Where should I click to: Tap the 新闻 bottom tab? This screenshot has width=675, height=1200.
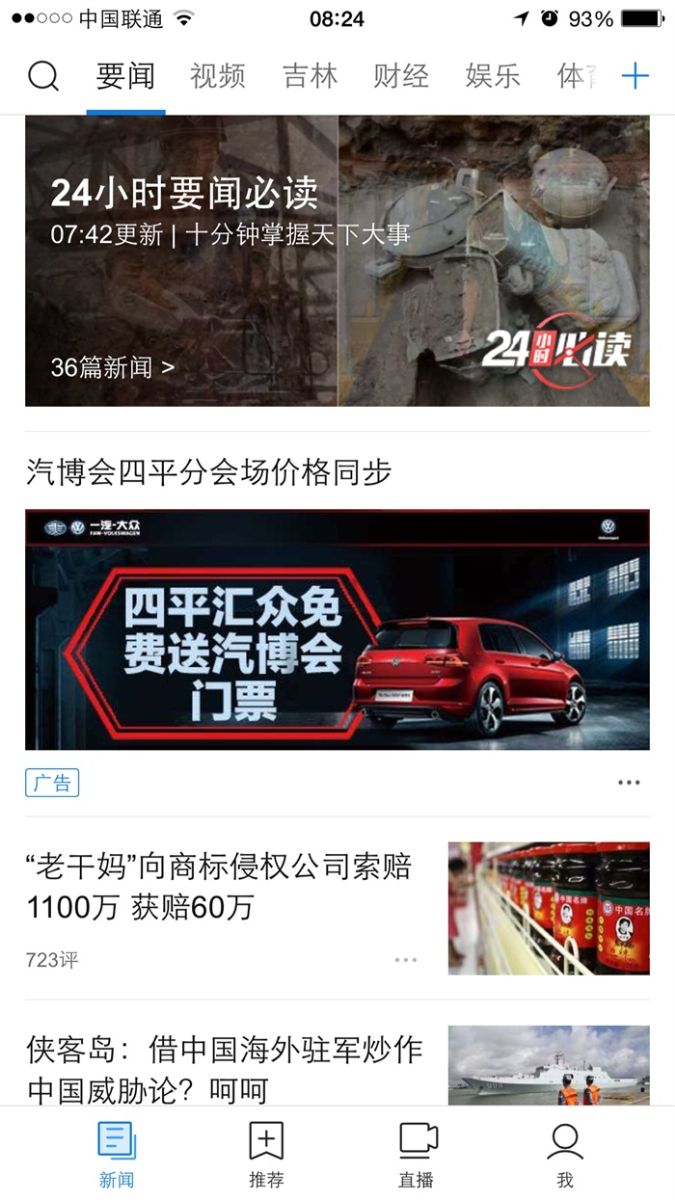pyautogui.click(x=116, y=1155)
